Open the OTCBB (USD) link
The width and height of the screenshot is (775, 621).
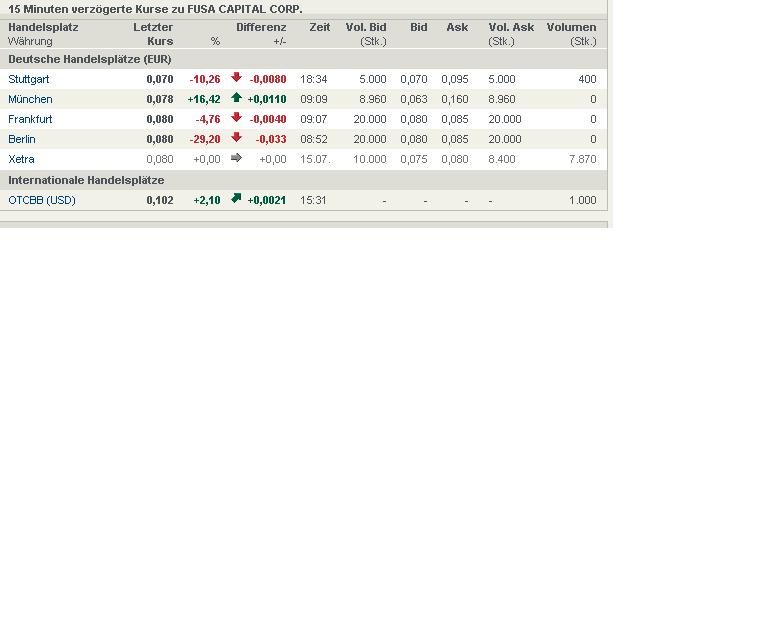click(42, 200)
